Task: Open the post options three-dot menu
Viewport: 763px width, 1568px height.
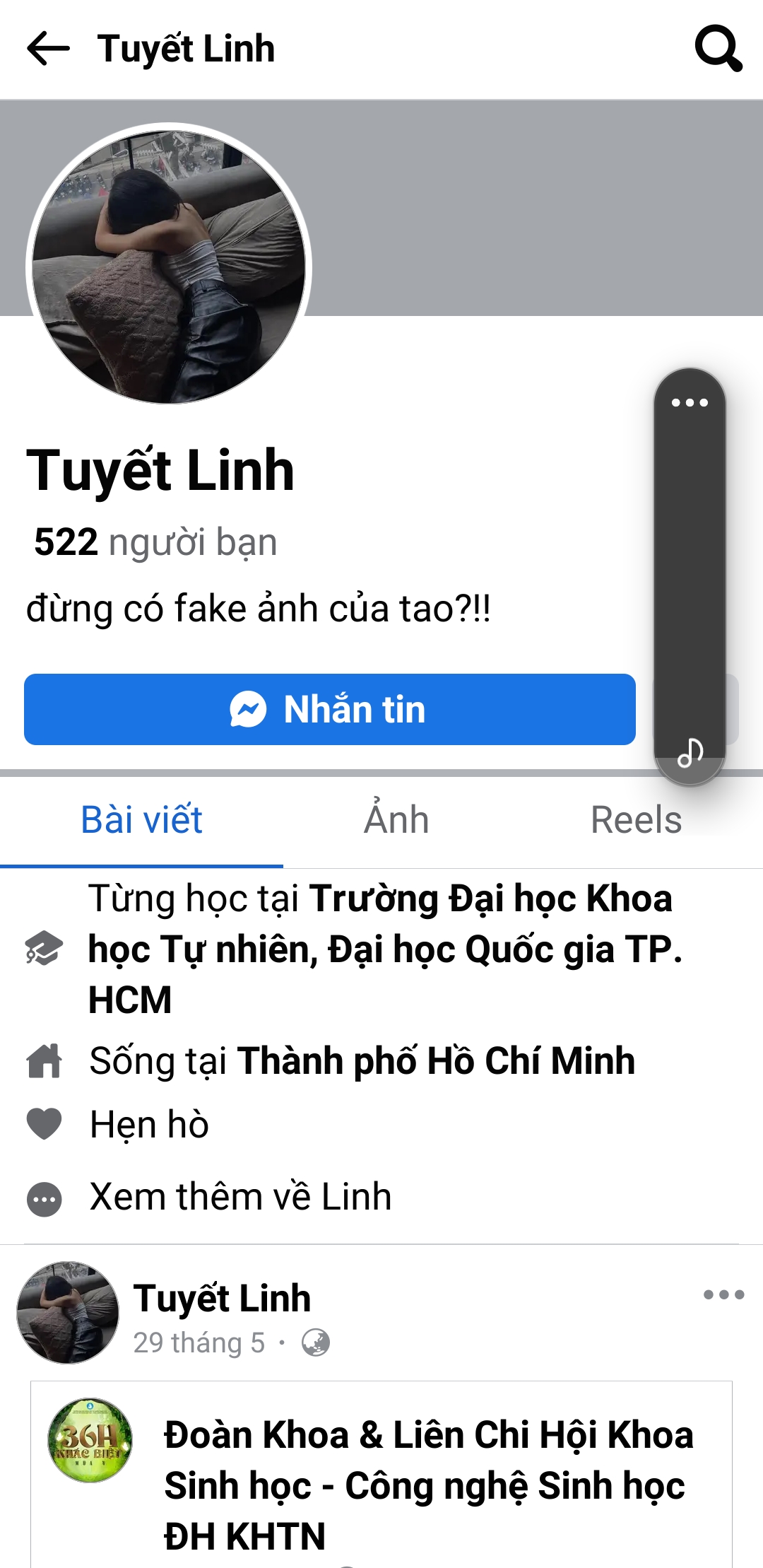Action: (x=723, y=1295)
